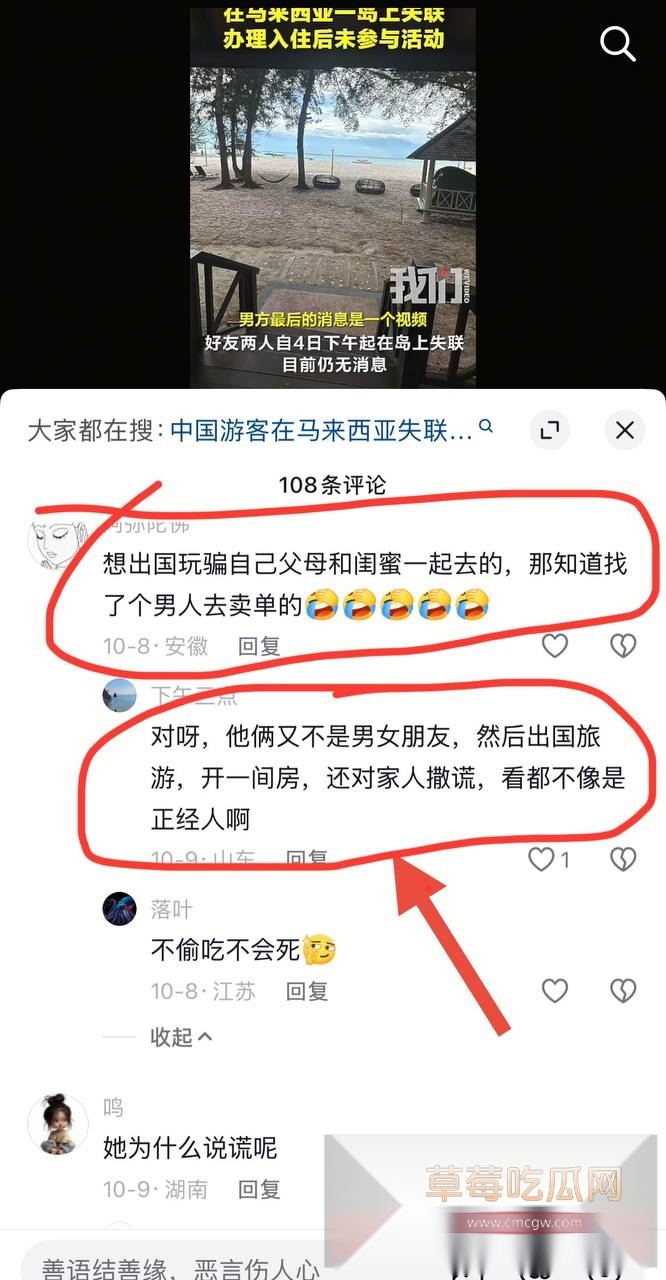Like 落叶's reply 不偷吃不会死
666x1280 pixels.
[555, 990]
